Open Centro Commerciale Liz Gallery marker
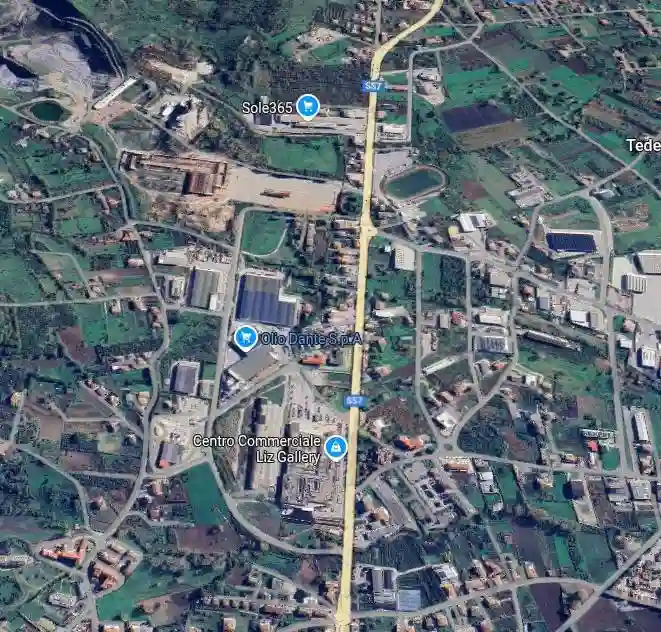The height and width of the screenshot is (632, 661). coord(336,447)
